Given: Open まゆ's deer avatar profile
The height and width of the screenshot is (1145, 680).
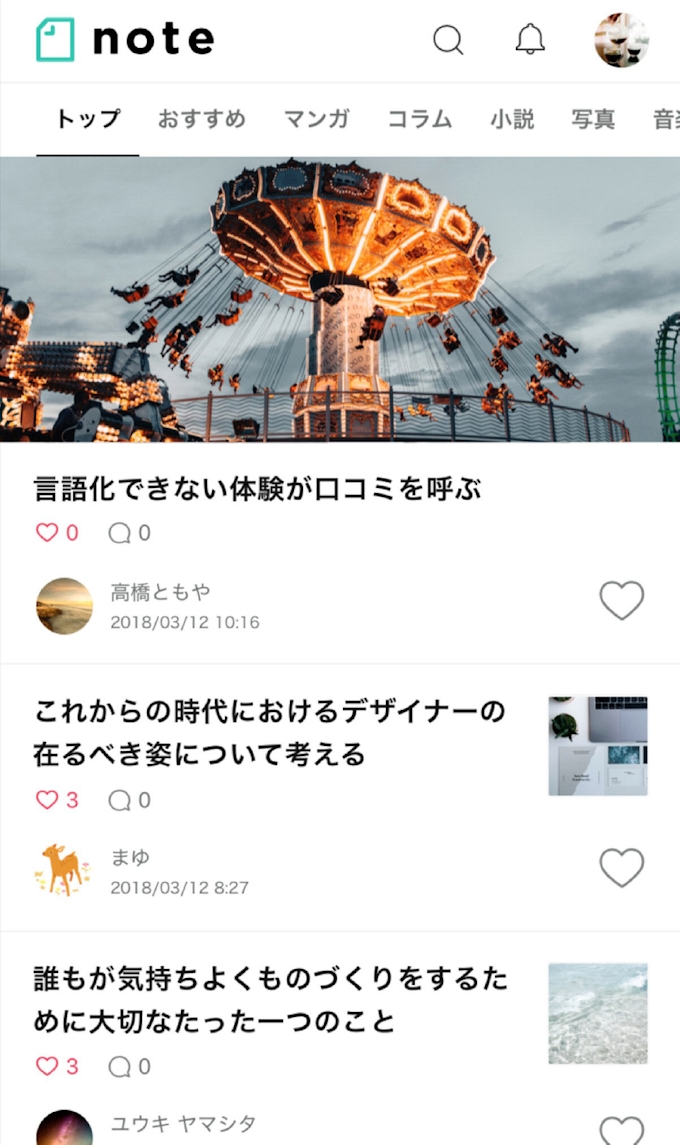Looking at the screenshot, I should [x=65, y=870].
